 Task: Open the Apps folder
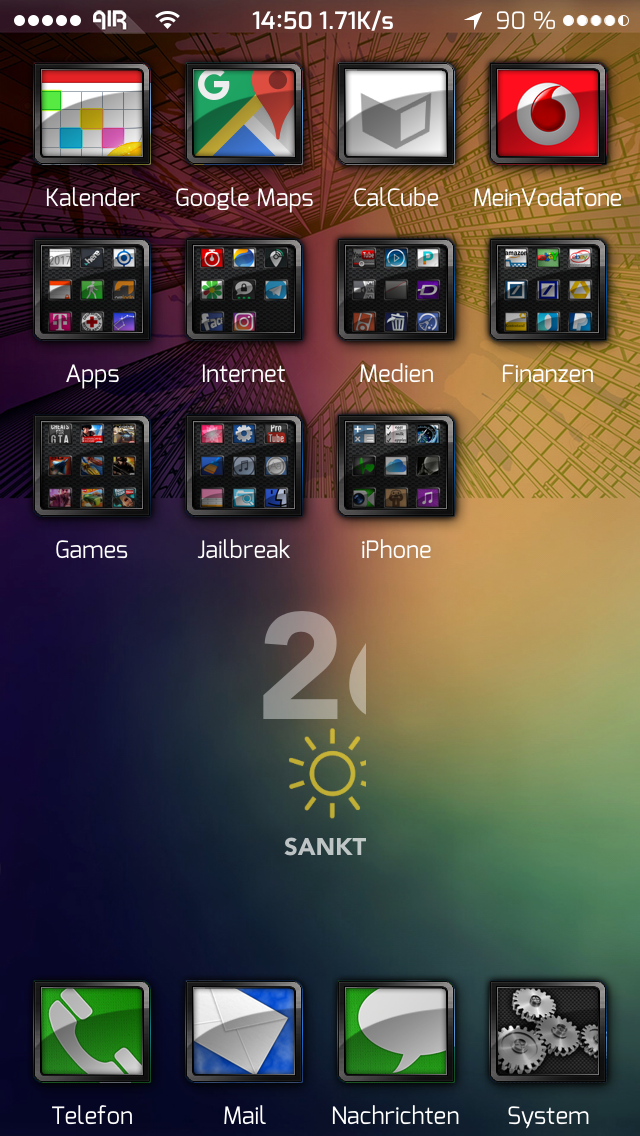(92, 291)
